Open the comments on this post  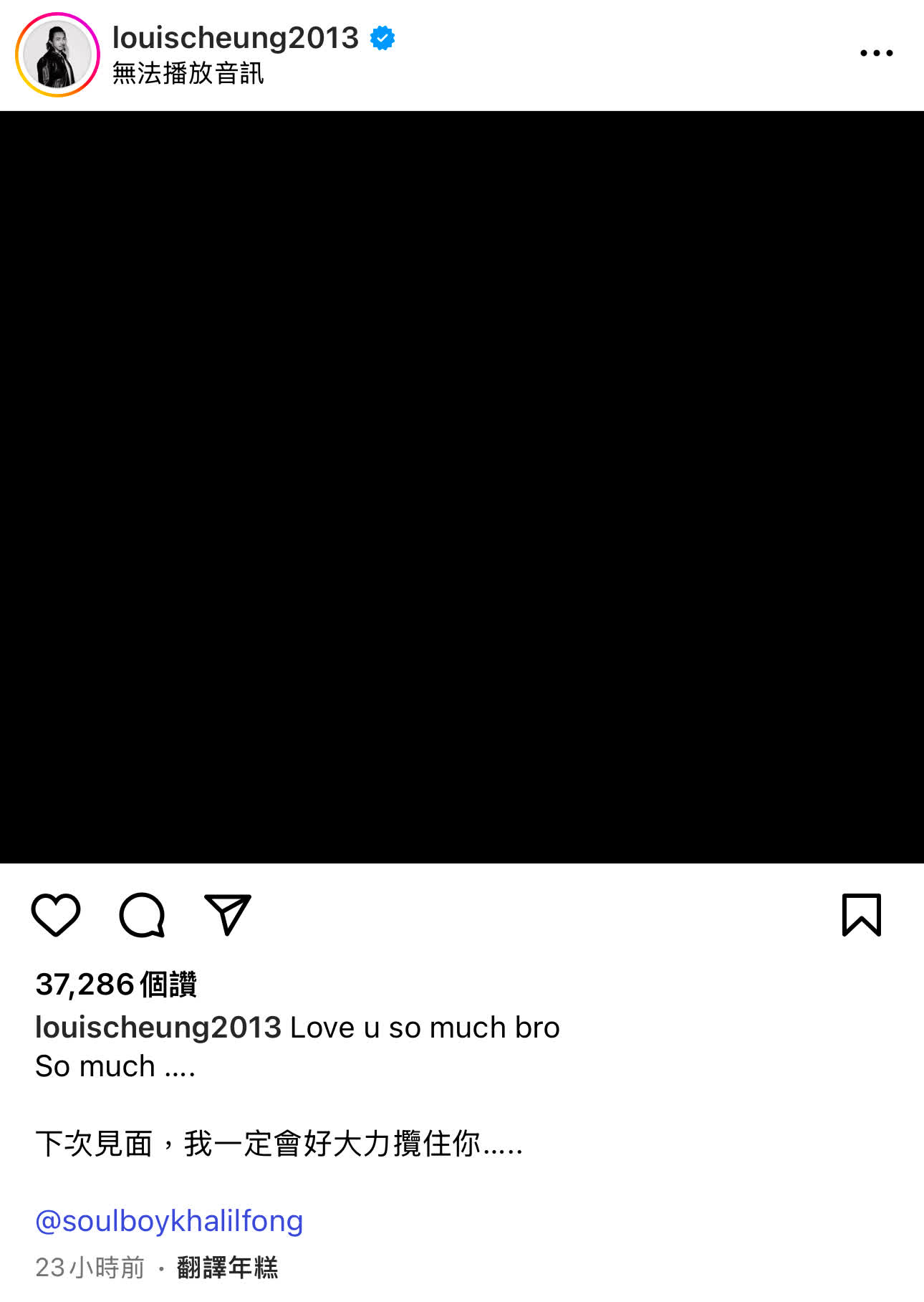(142, 914)
